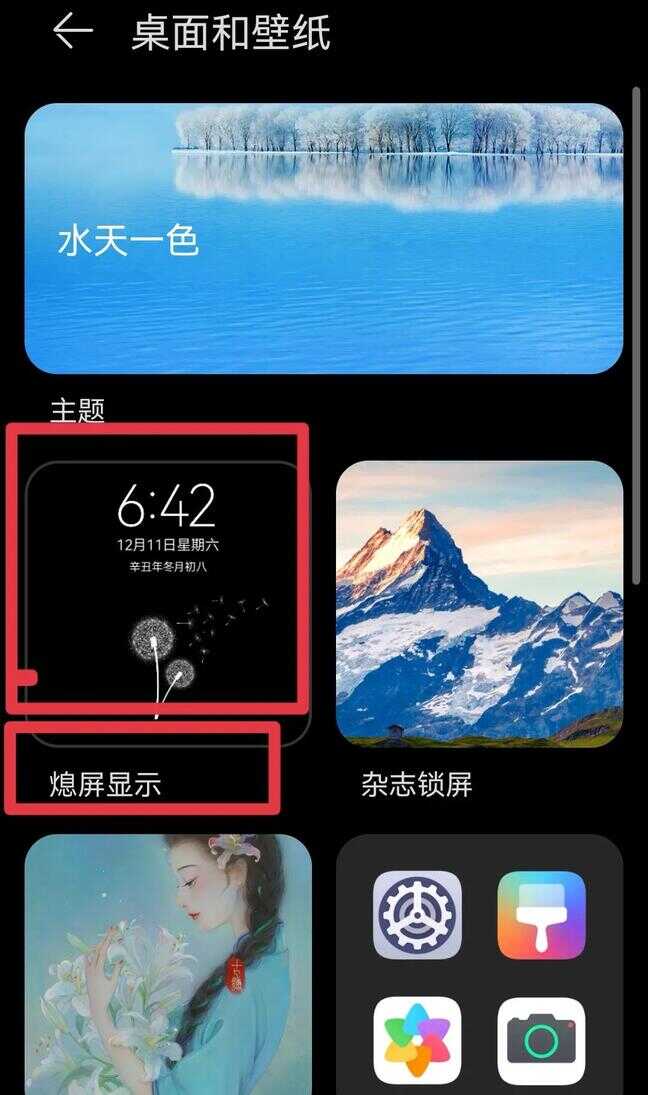Open the 杂志锁屏 mountain card

pos(480,603)
